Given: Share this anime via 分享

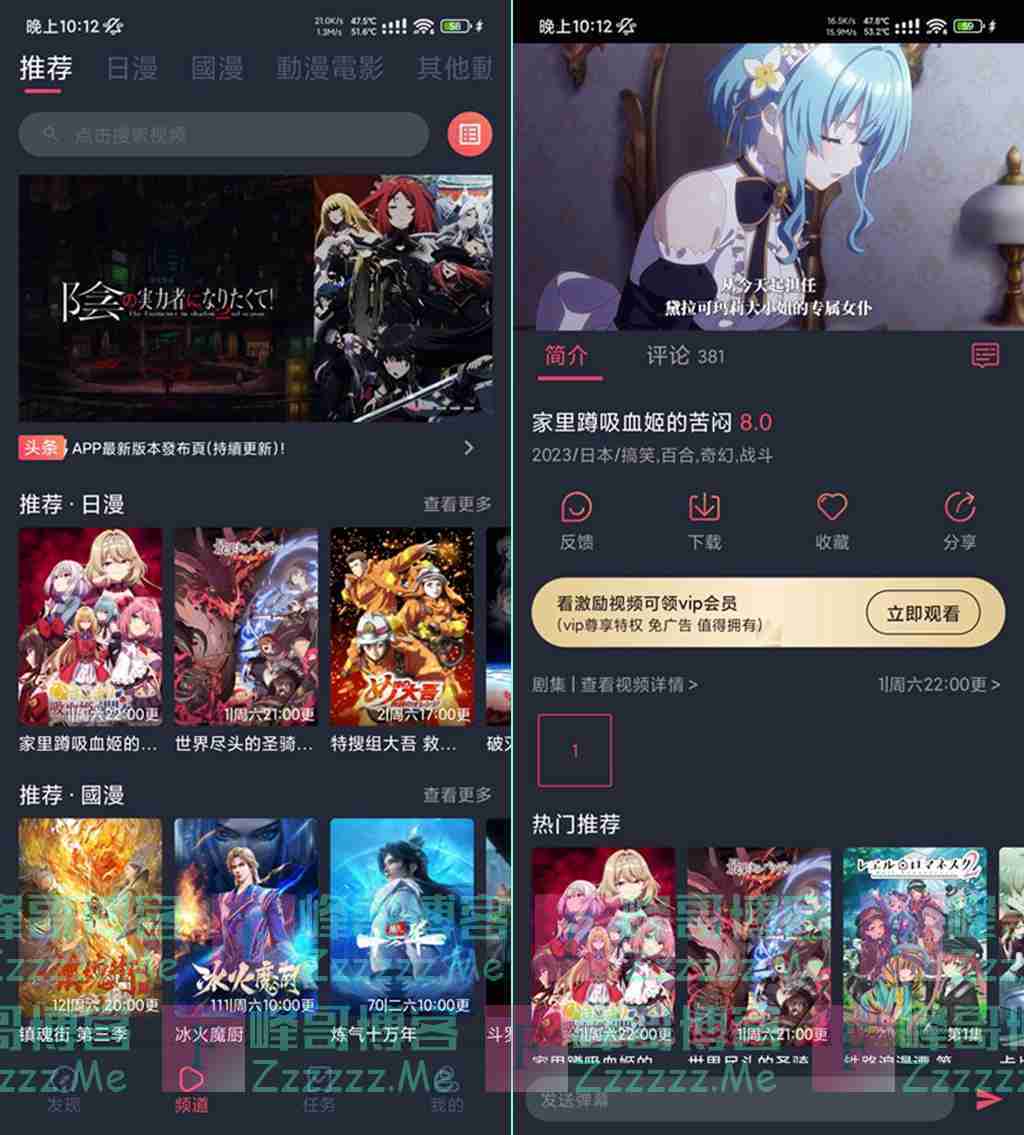Looking at the screenshot, I should [960, 520].
